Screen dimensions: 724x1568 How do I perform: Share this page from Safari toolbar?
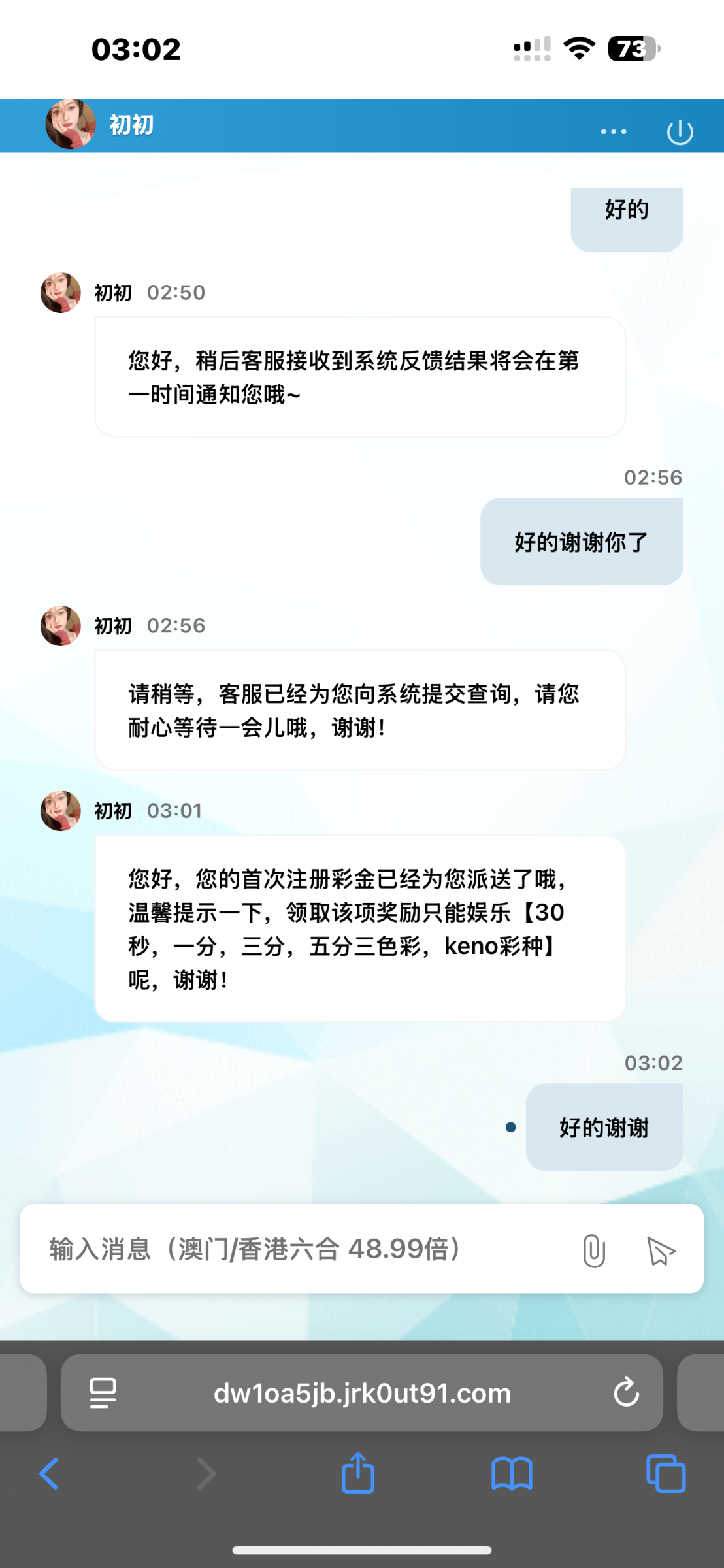pos(358,1473)
